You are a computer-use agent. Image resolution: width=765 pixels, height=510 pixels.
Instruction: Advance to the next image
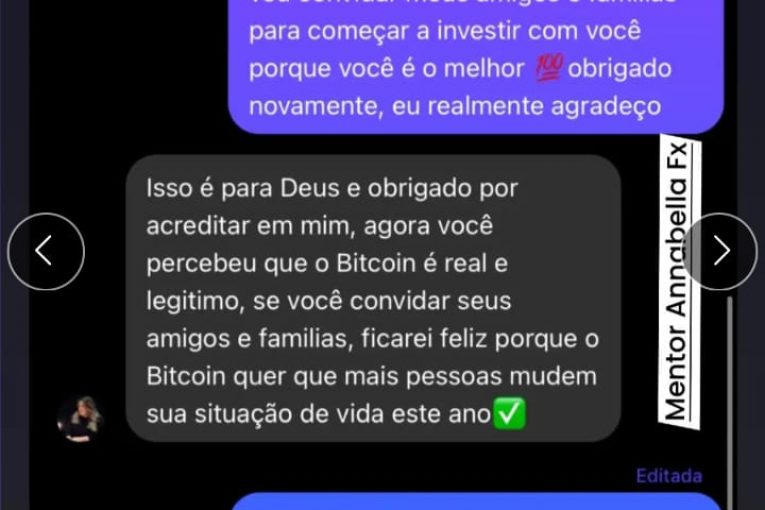coord(721,252)
